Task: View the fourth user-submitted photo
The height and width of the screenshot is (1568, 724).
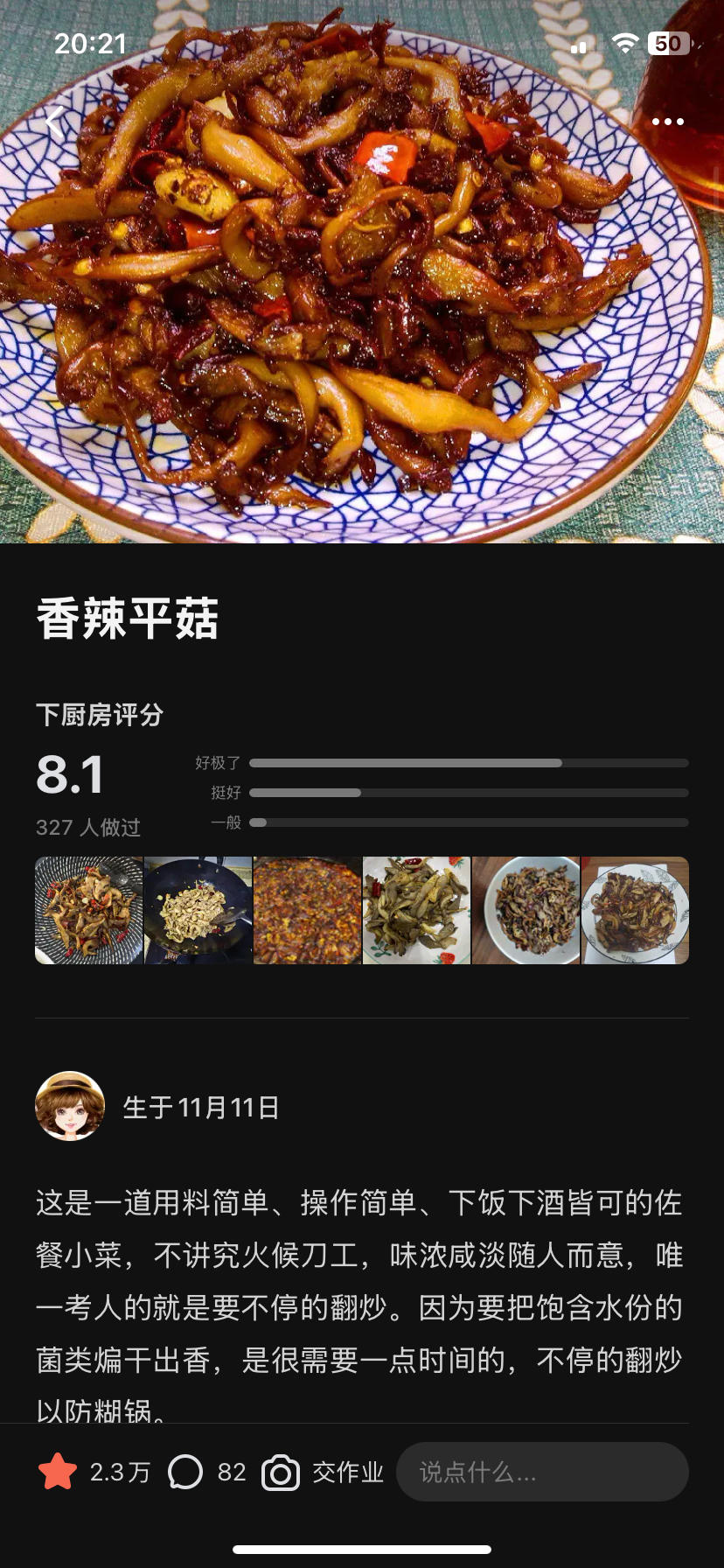Action: click(416, 910)
